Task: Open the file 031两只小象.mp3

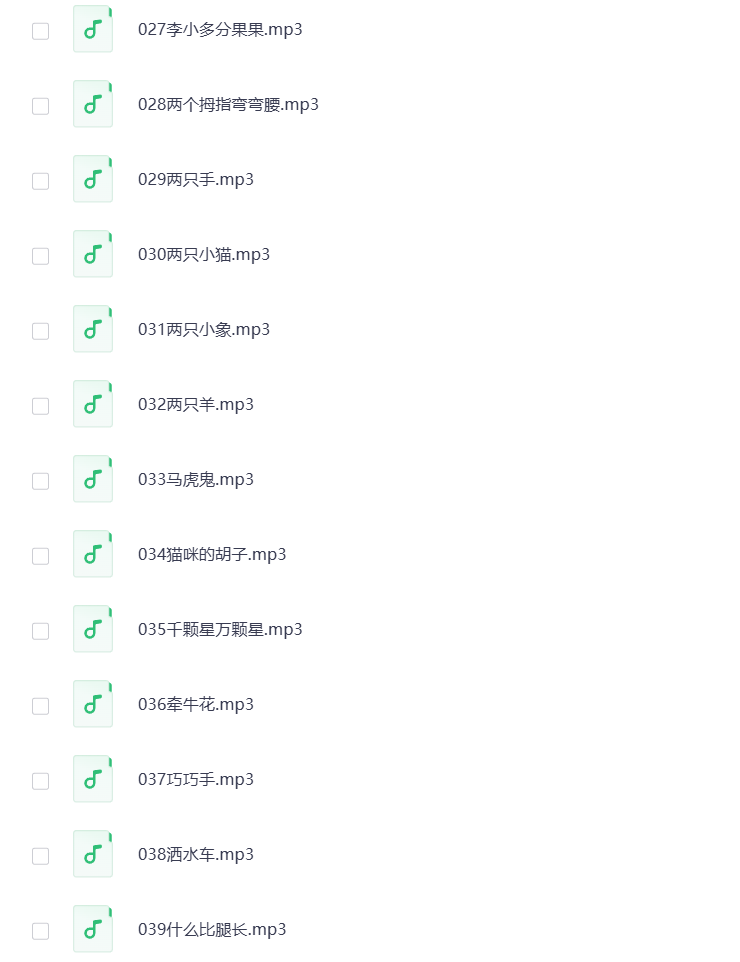Action: pyautogui.click(x=203, y=329)
